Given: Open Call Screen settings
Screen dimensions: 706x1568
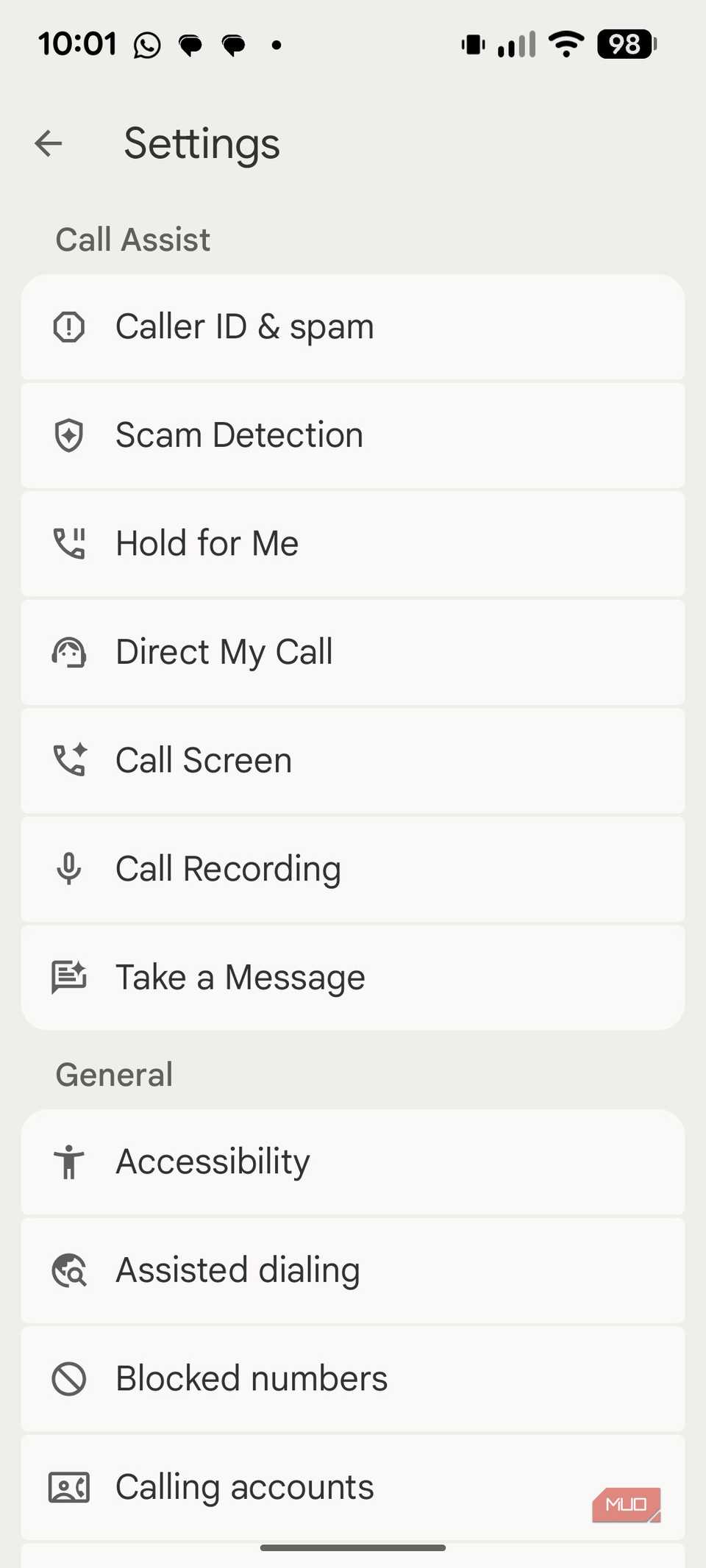Looking at the screenshot, I should click(353, 759).
